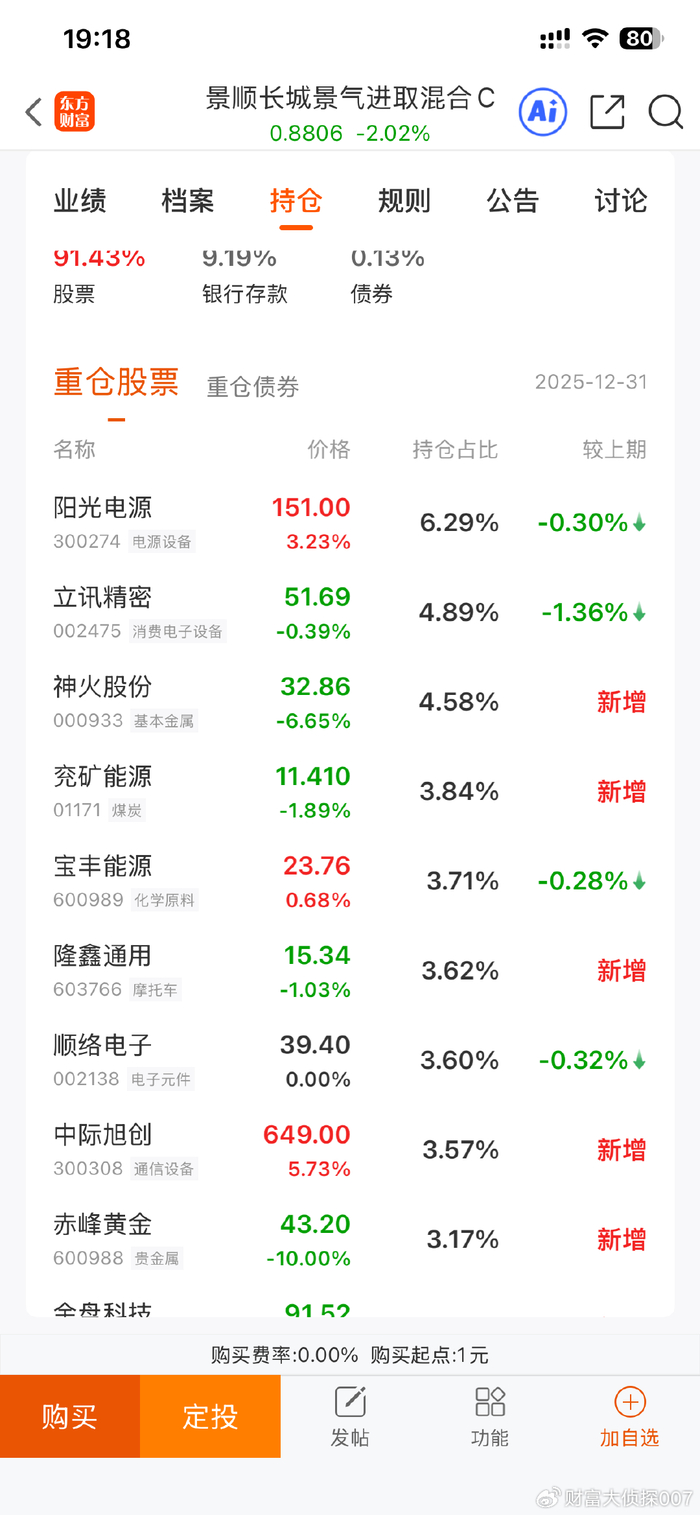
Task: Show the 重仓债券 holdings list
Action: click(x=253, y=387)
